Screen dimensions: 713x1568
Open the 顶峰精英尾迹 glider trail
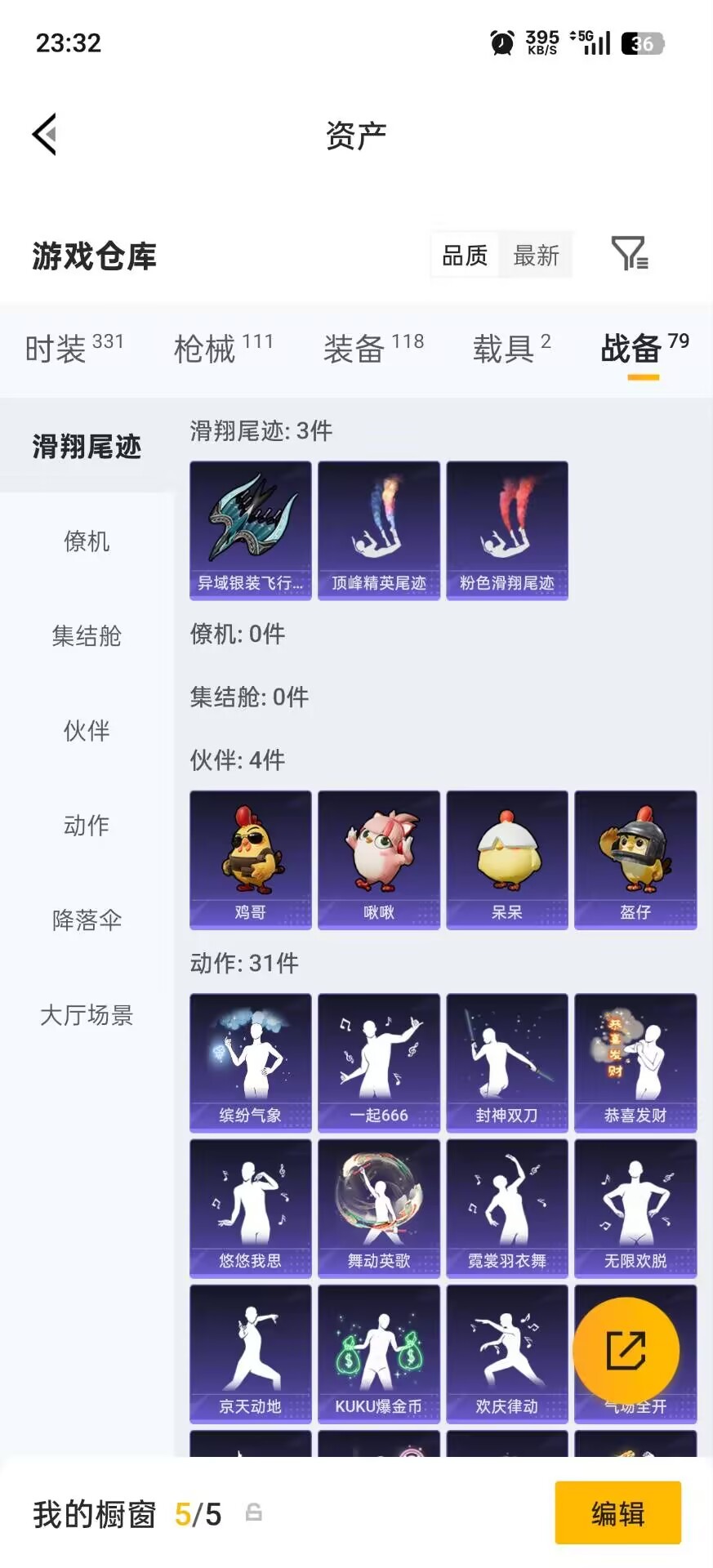tap(378, 529)
